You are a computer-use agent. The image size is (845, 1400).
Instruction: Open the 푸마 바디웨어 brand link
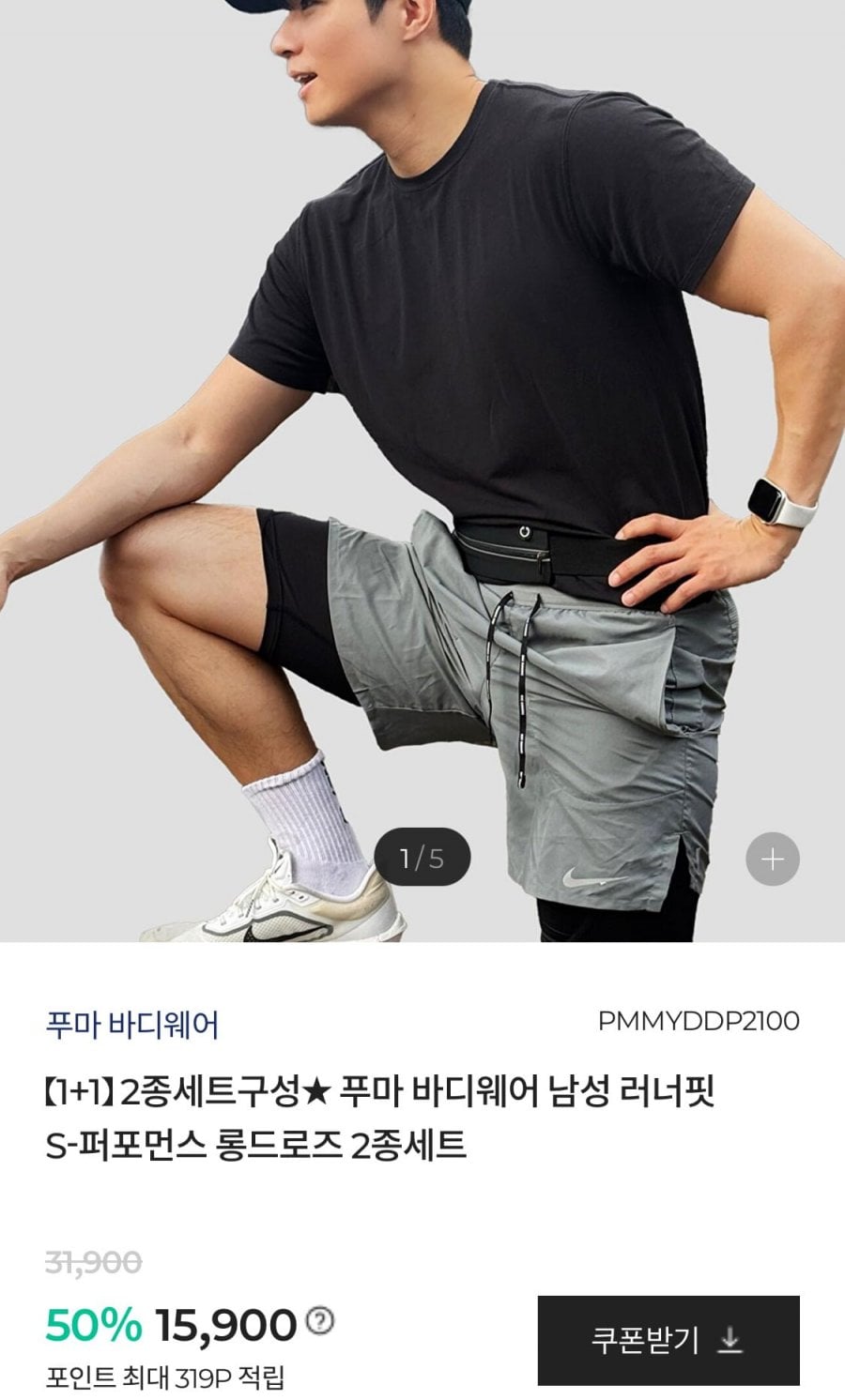131,1024
